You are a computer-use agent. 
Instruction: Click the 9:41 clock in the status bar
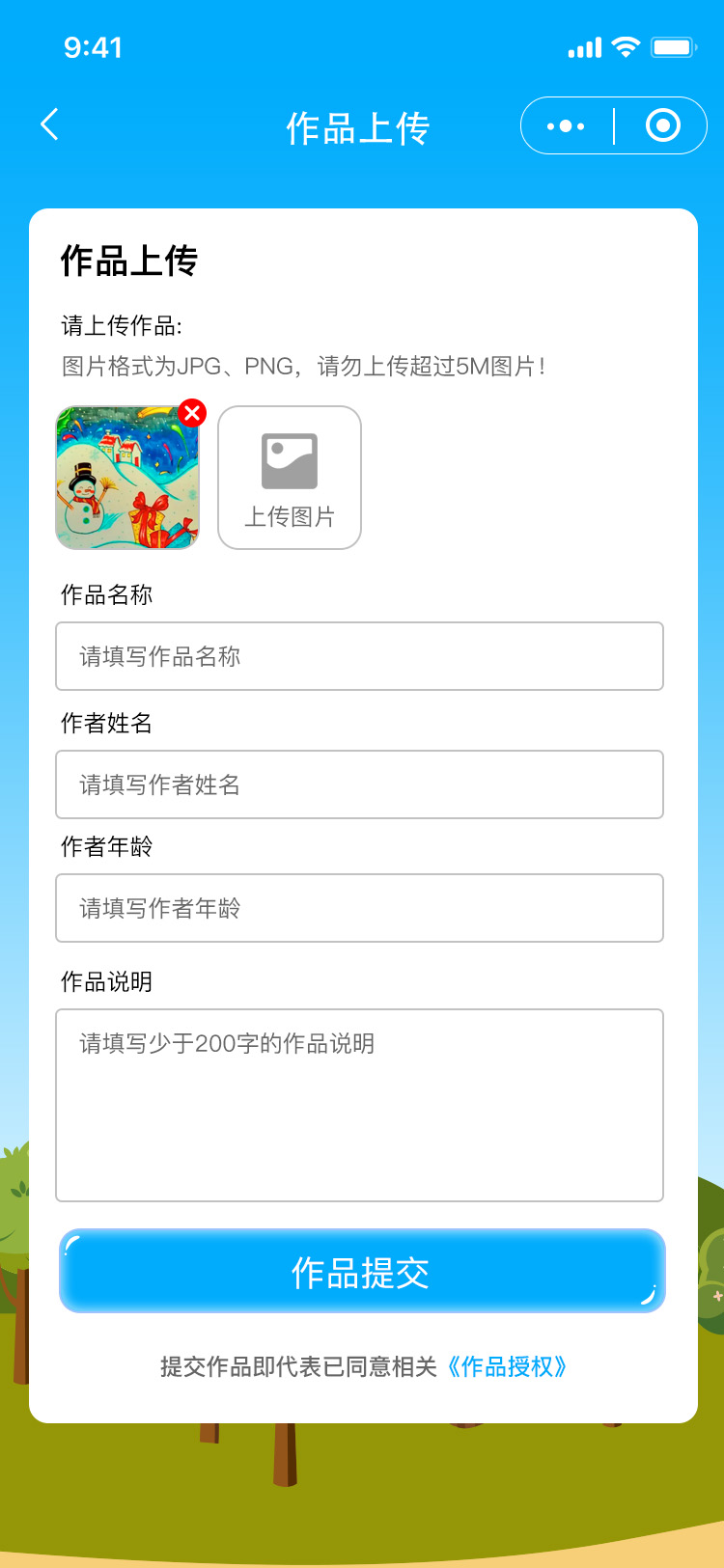[94, 46]
